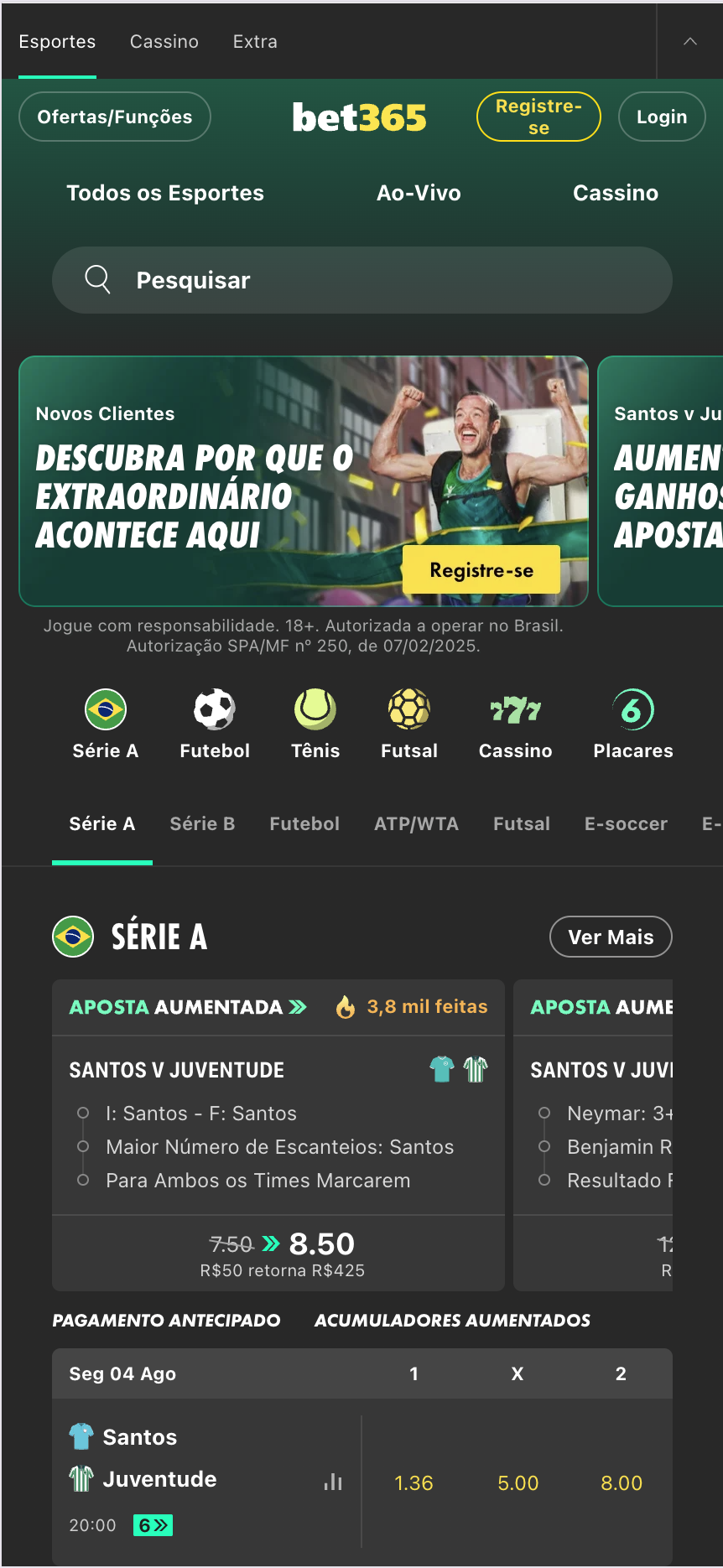Tap the yellow Registre-se button
Image resolution: width=723 pixels, height=1568 pixels.
538,117
